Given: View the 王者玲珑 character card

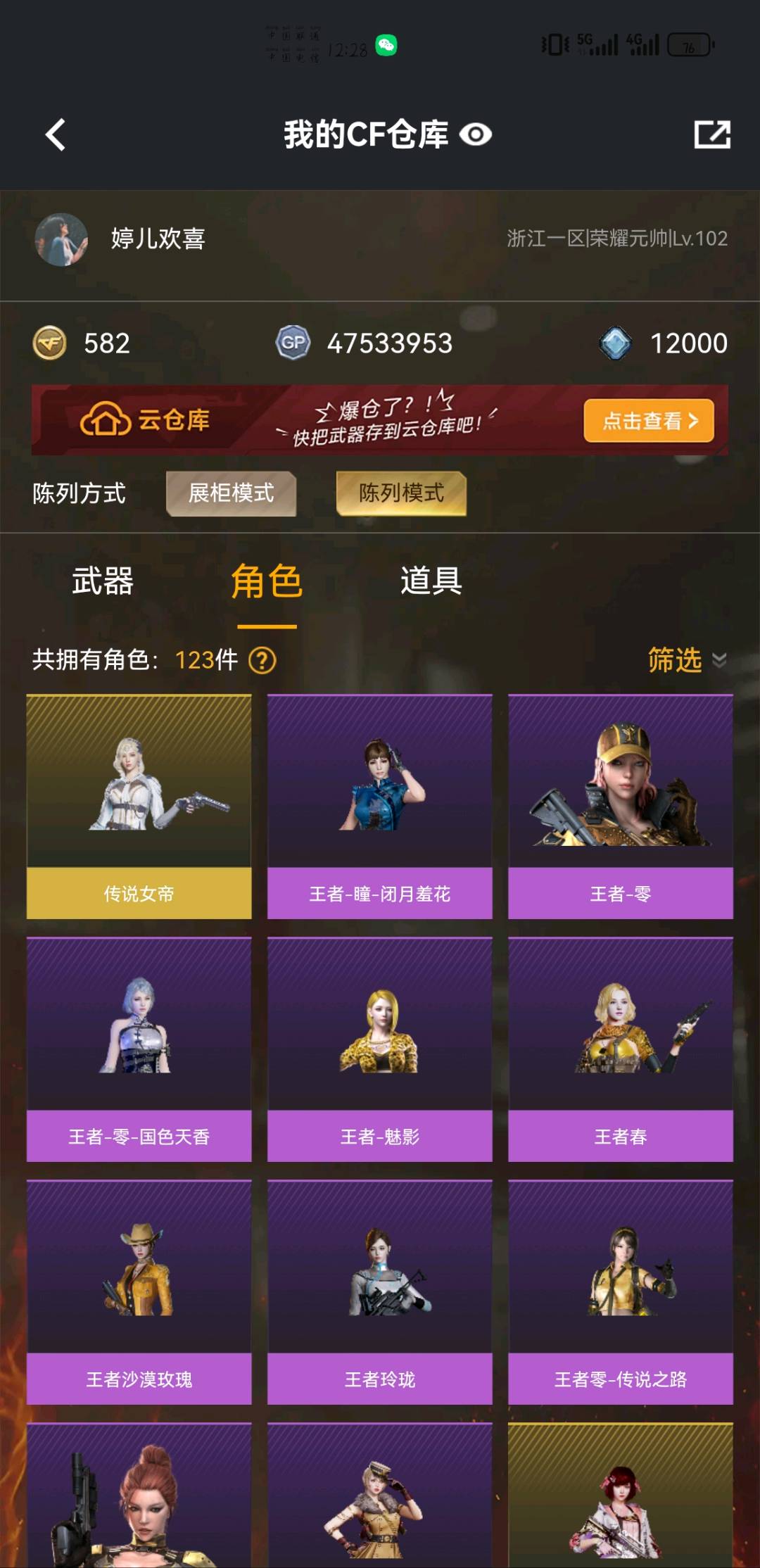Looking at the screenshot, I should (379, 1291).
